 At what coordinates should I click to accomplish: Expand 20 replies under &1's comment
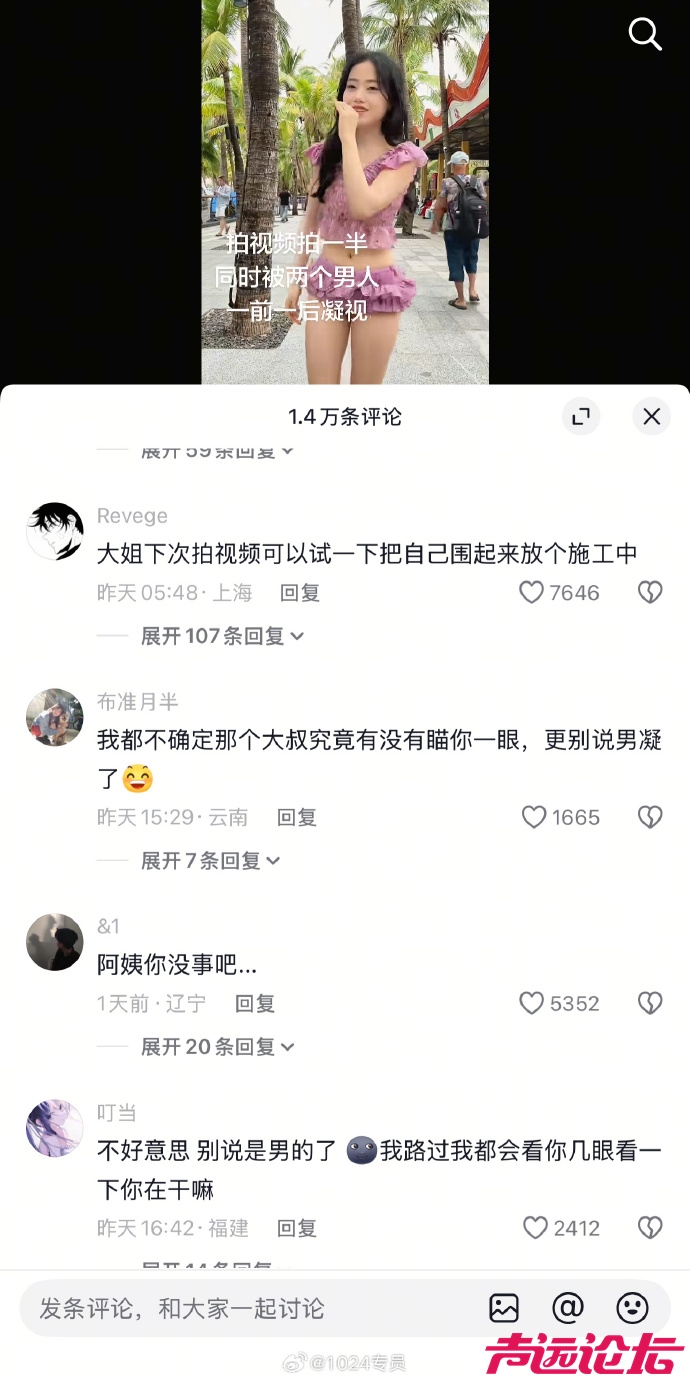pos(217,1047)
